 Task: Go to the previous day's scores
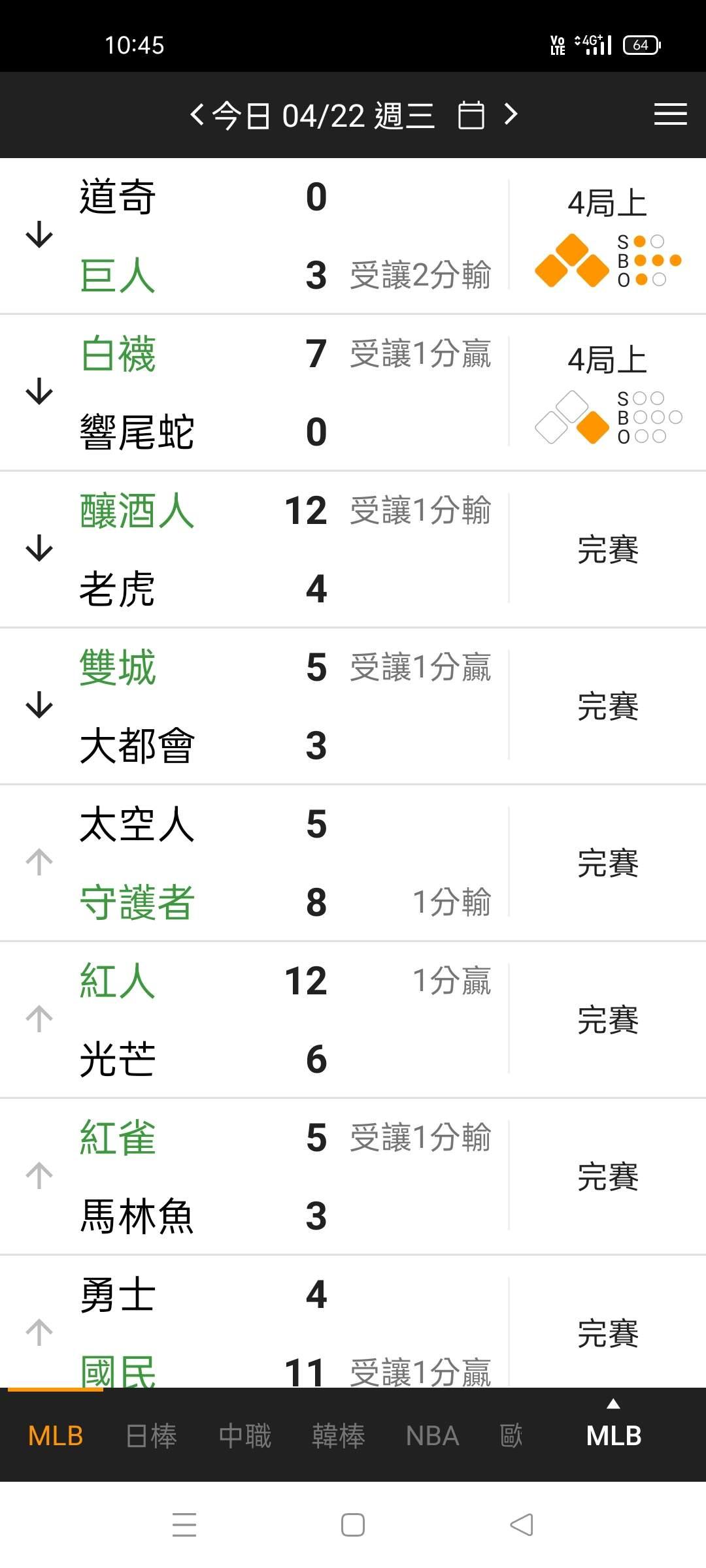[197, 115]
